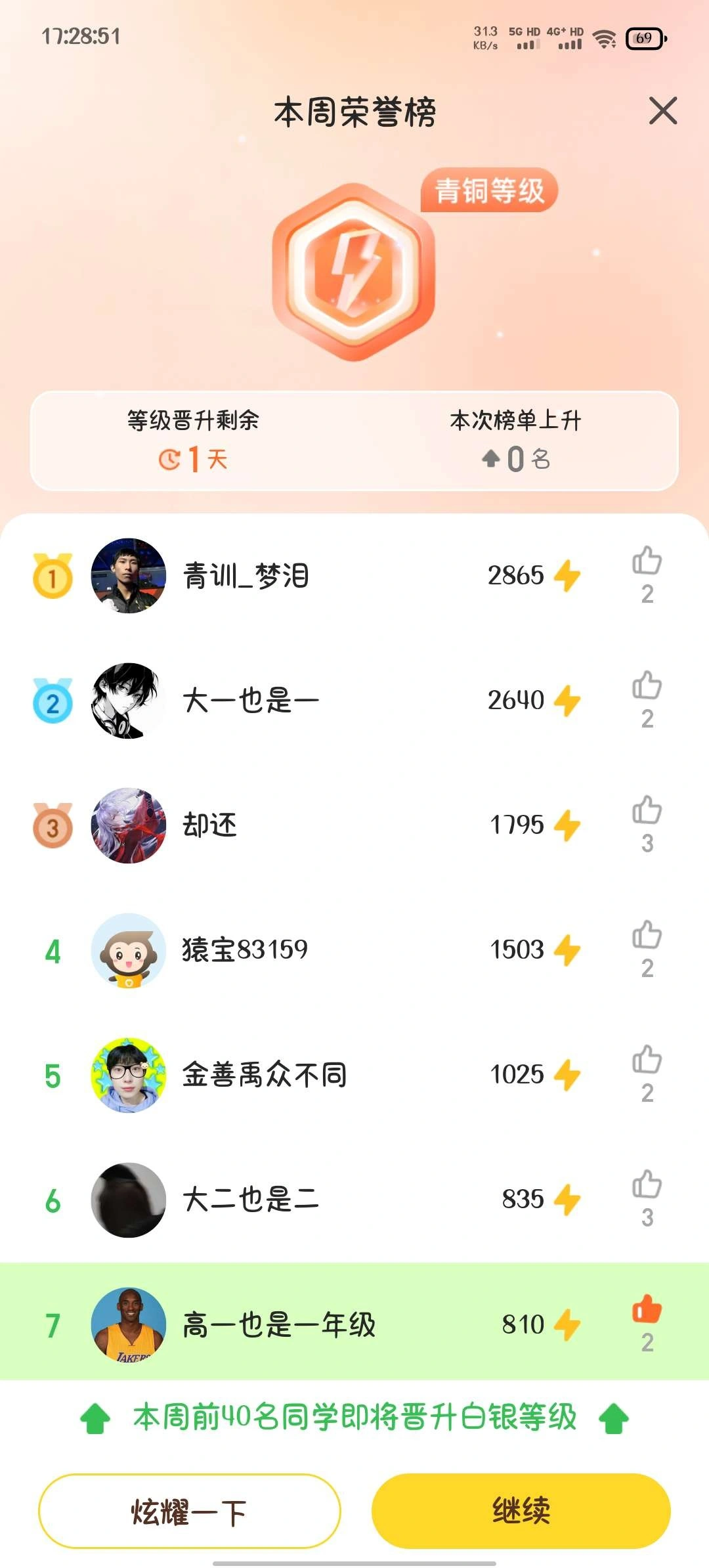709x1568 pixels.
Task: Tap the yellow 继续 button
Action: click(521, 1511)
